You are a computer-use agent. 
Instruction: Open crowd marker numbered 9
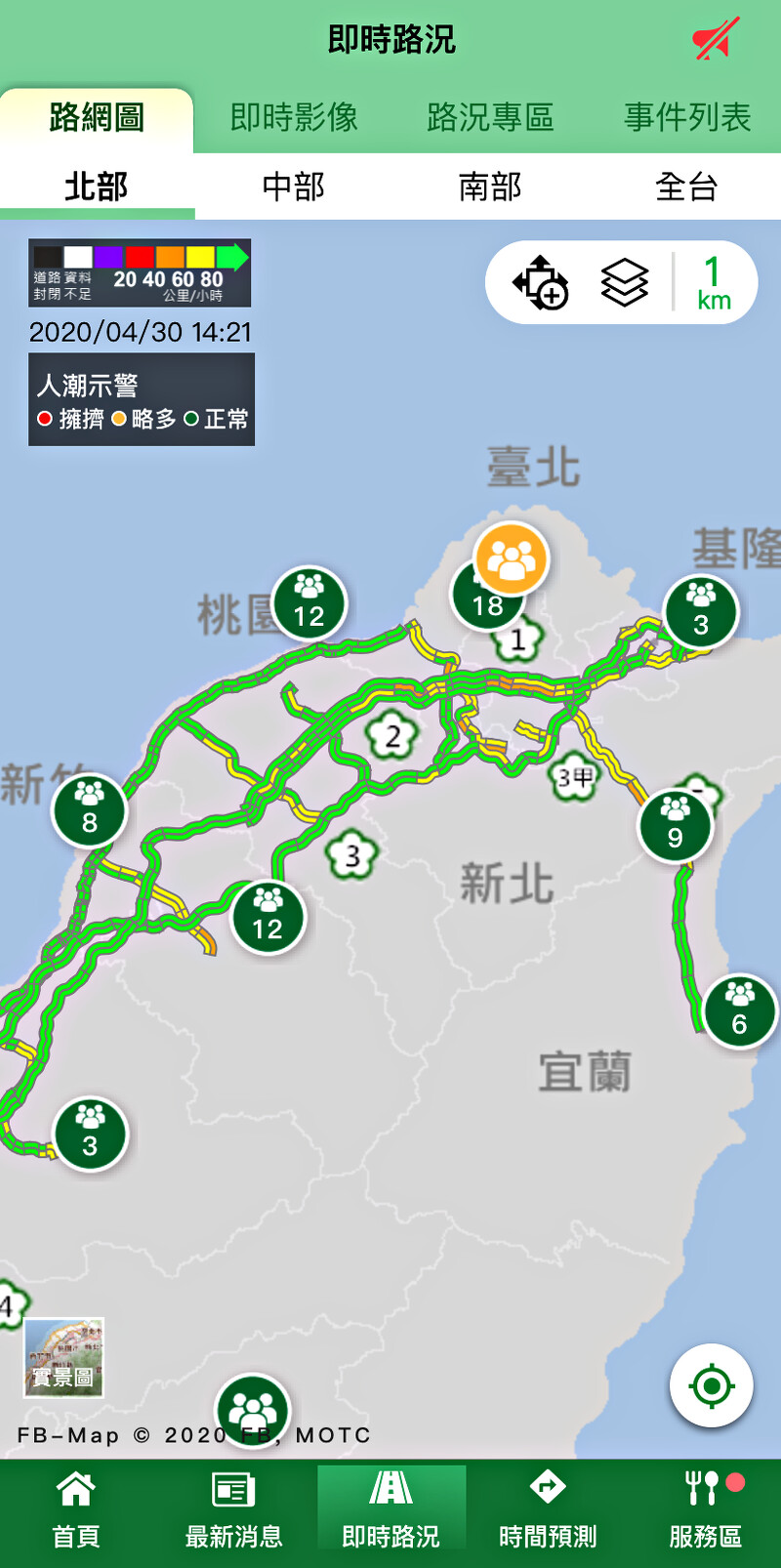(675, 826)
